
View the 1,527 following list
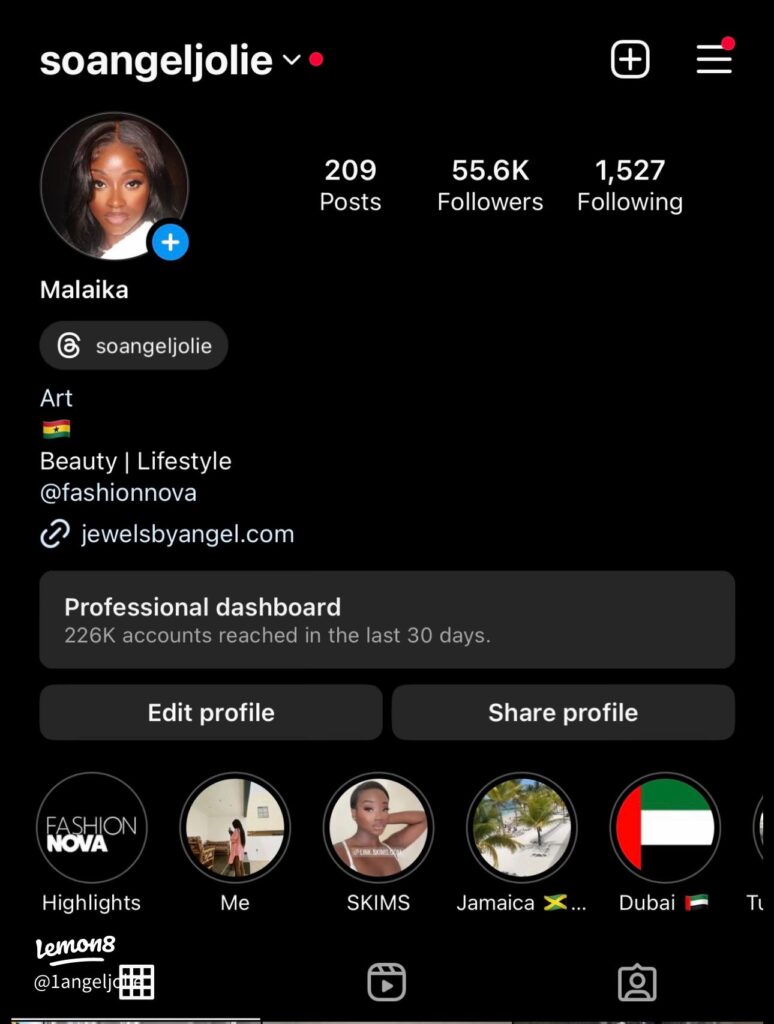pyautogui.click(x=630, y=185)
